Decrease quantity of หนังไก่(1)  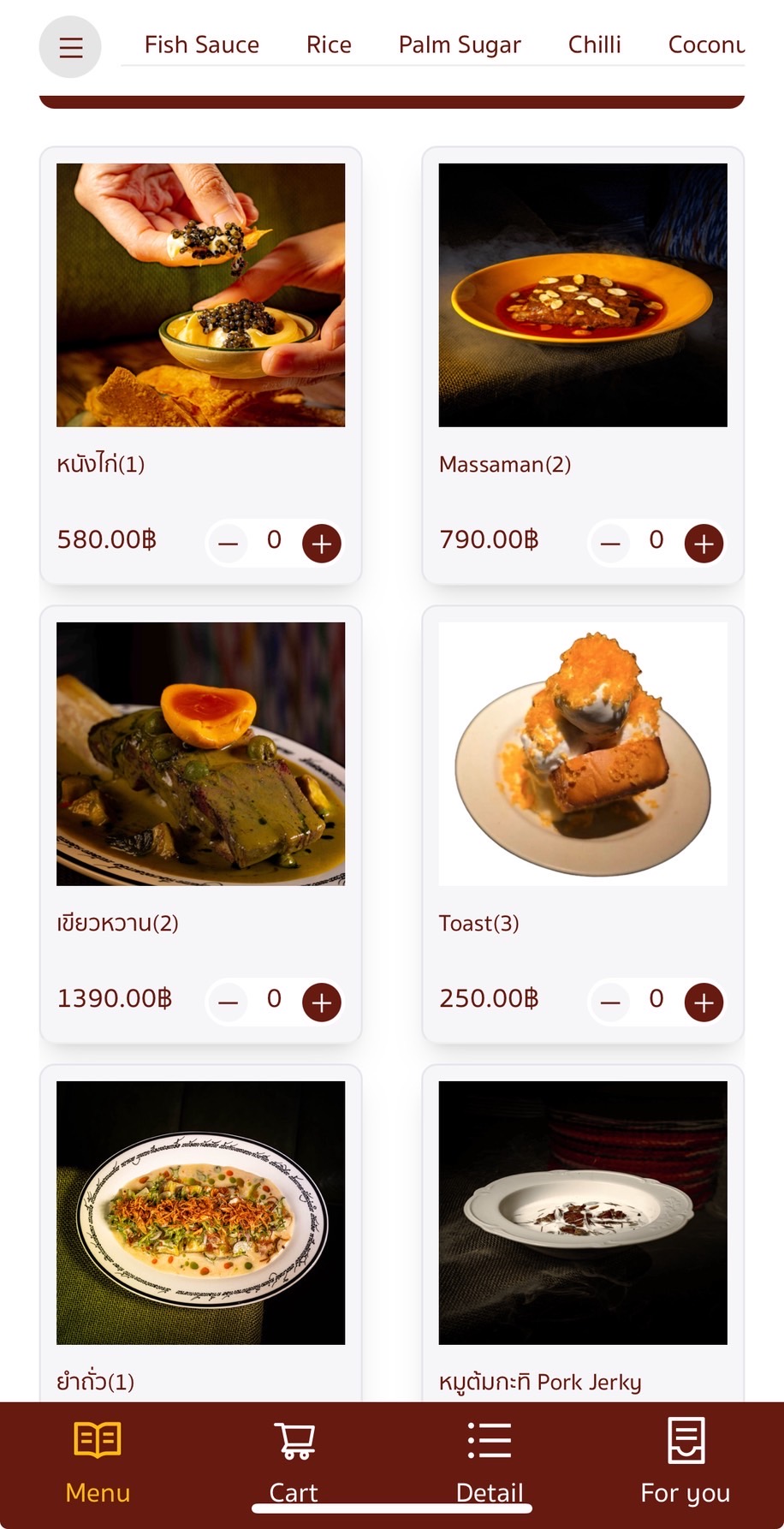pyautogui.click(x=228, y=544)
